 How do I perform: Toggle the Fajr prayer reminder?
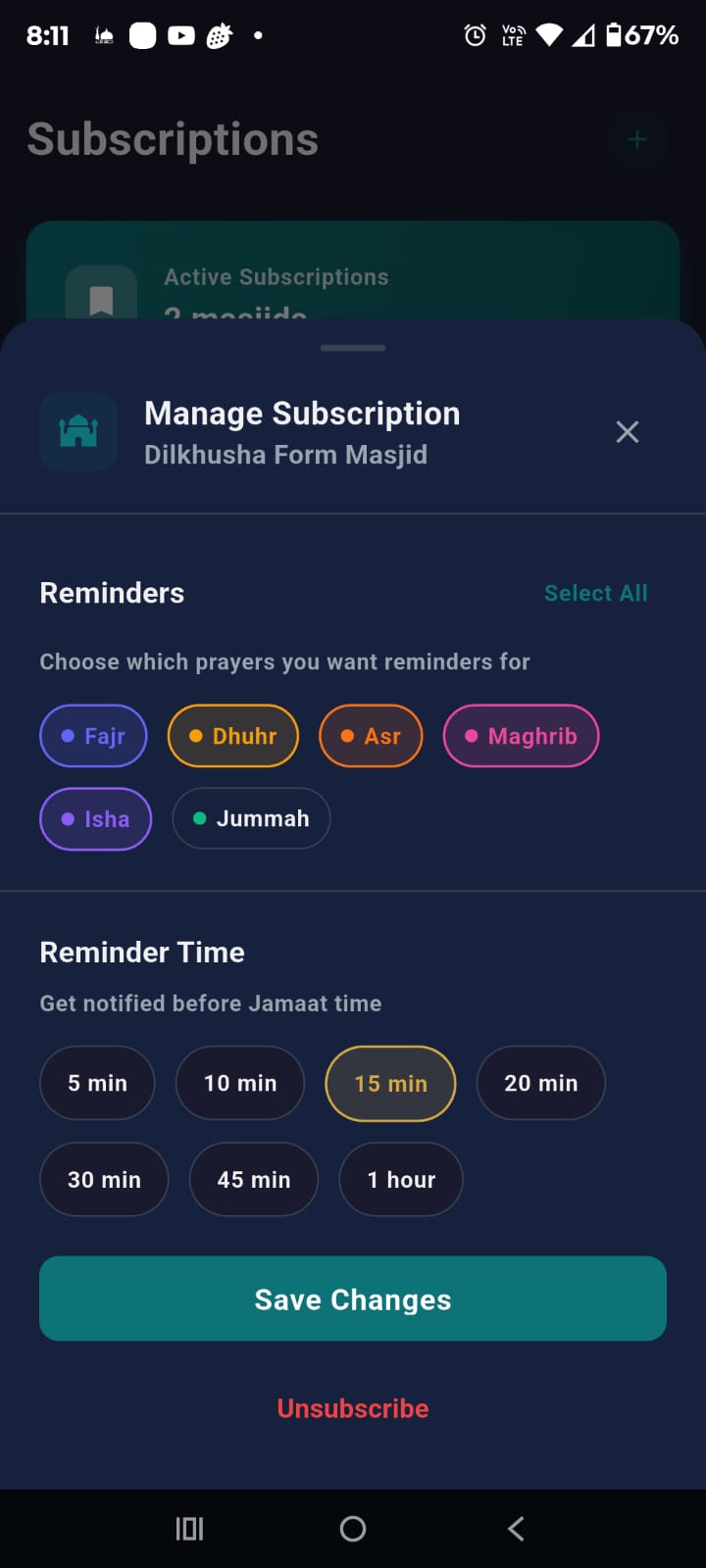[93, 735]
